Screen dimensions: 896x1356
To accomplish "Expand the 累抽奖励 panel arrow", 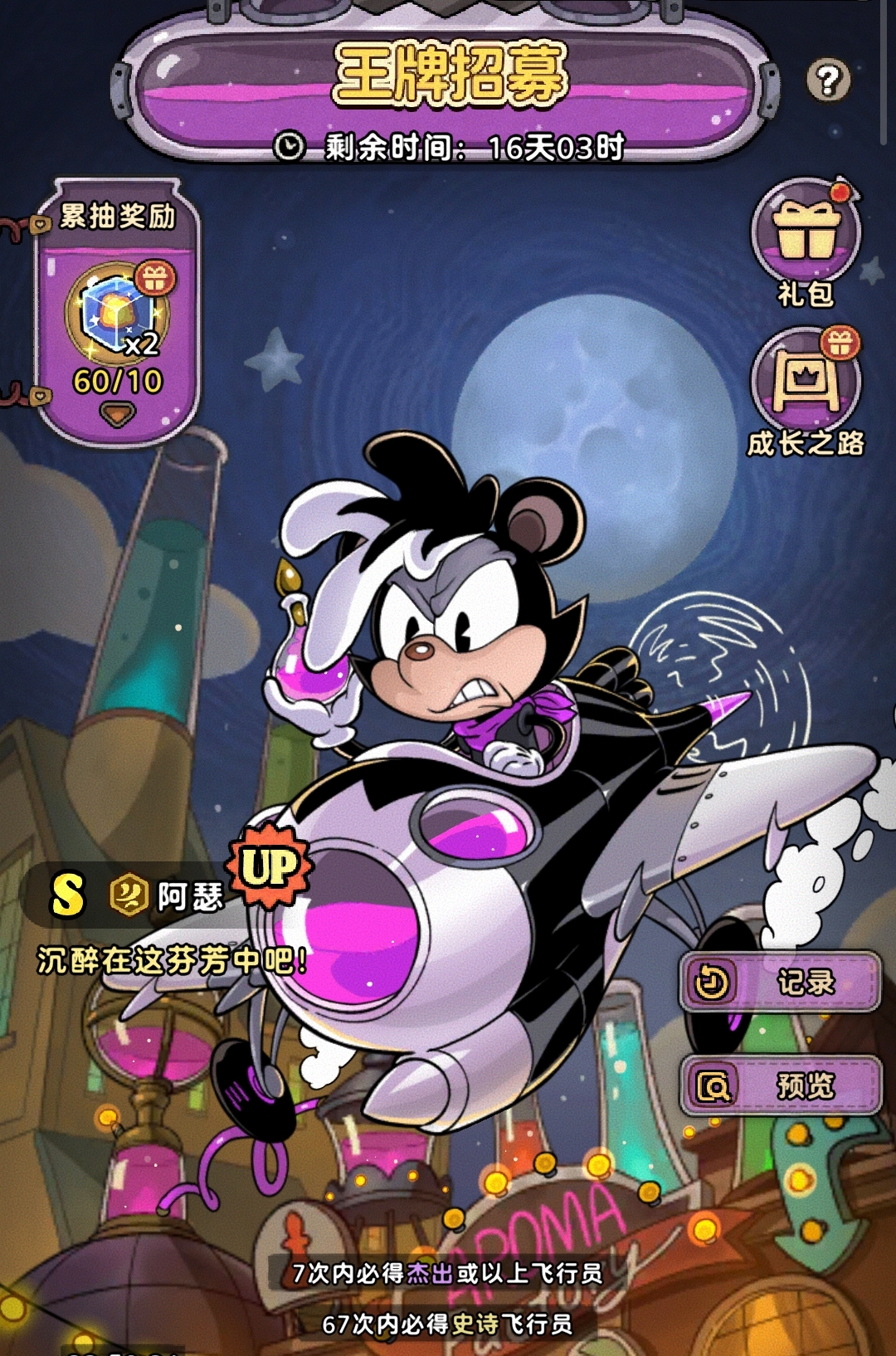I will [118, 414].
